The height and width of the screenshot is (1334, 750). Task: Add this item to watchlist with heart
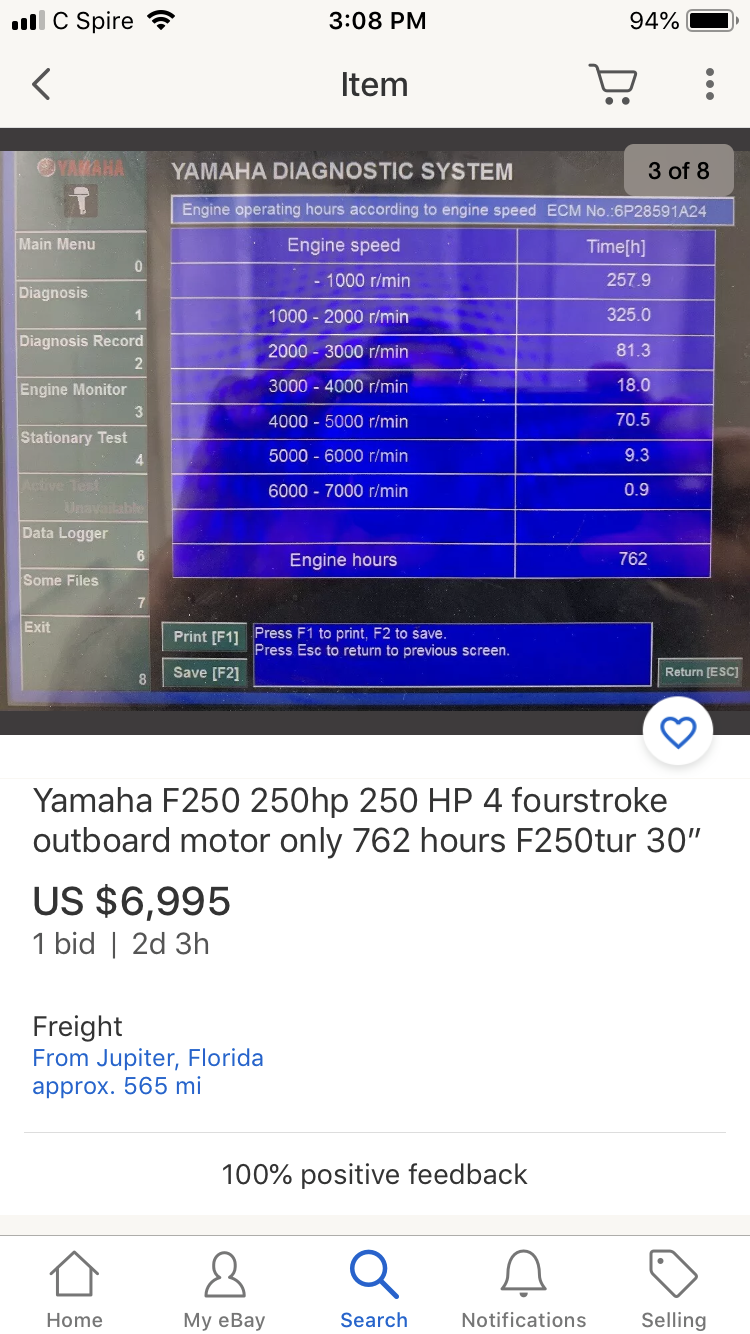coord(678,733)
